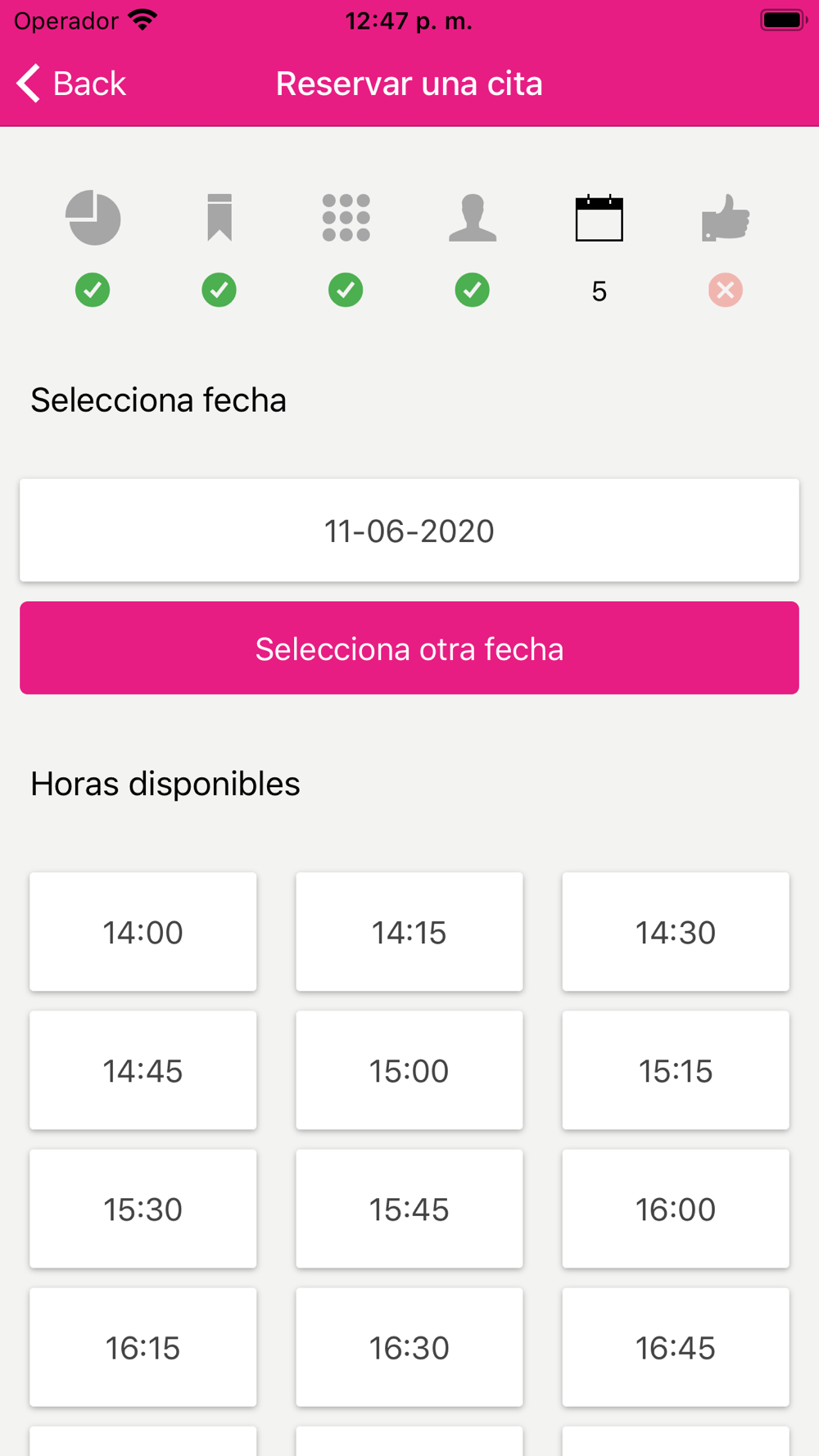The image size is (819, 1456).
Task: Choose the 15:15 time slot
Action: point(676,1070)
